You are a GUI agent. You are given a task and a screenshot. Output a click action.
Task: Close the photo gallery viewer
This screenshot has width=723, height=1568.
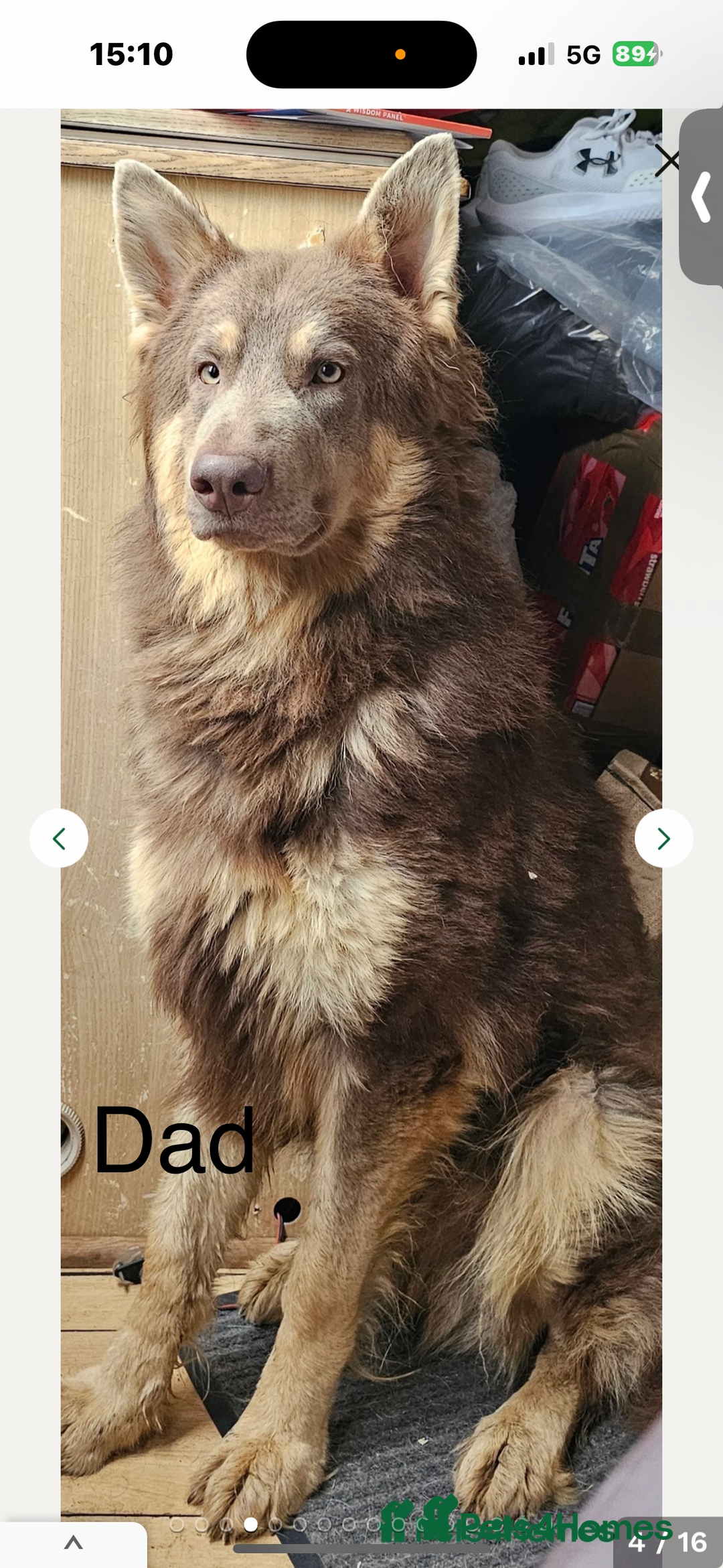point(667,161)
